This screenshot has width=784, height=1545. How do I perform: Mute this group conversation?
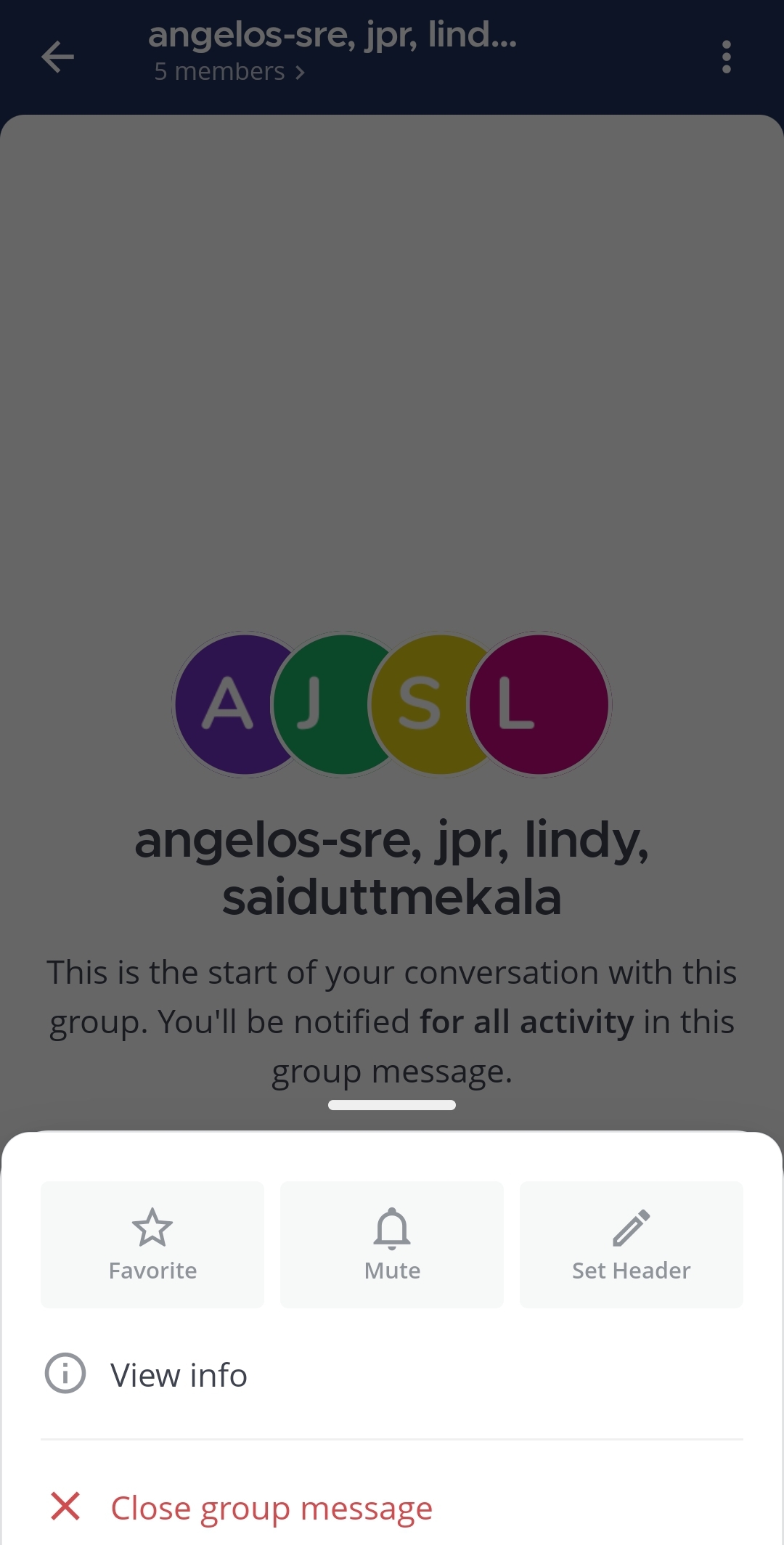[392, 1244]
